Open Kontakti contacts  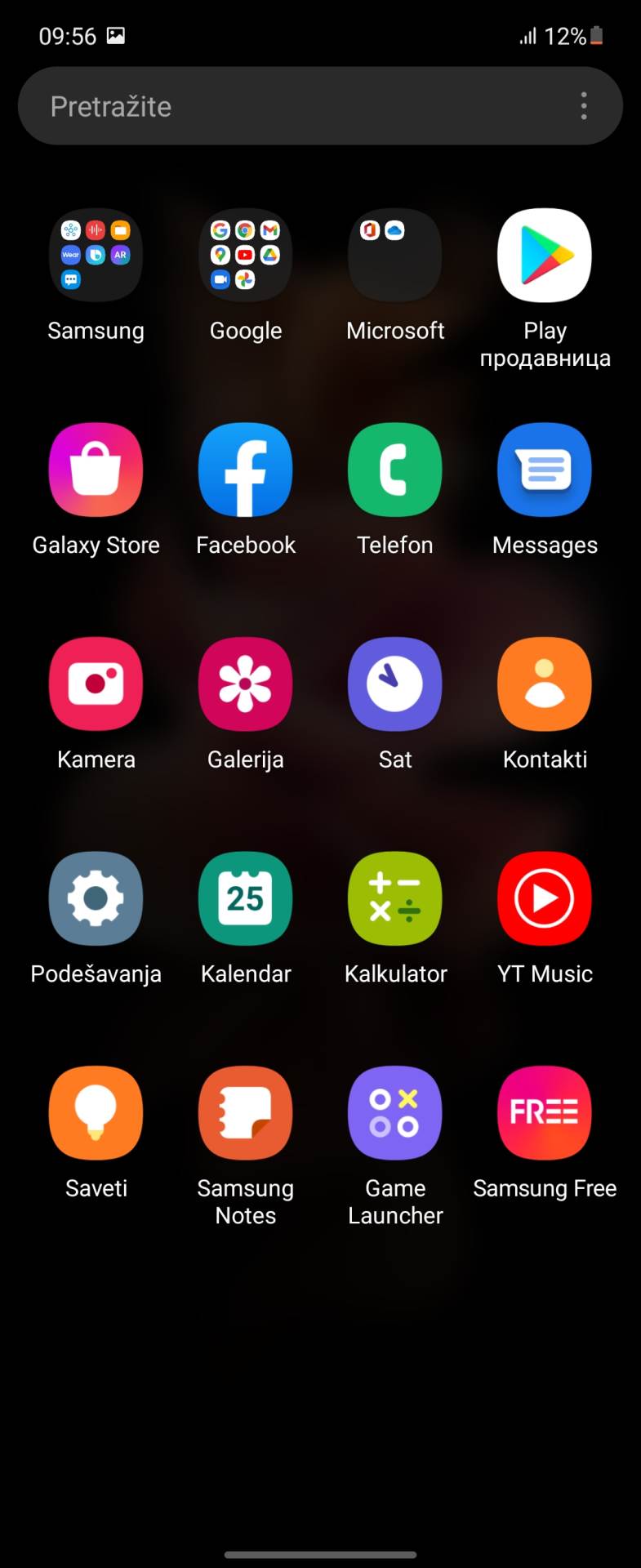[545, 684]
